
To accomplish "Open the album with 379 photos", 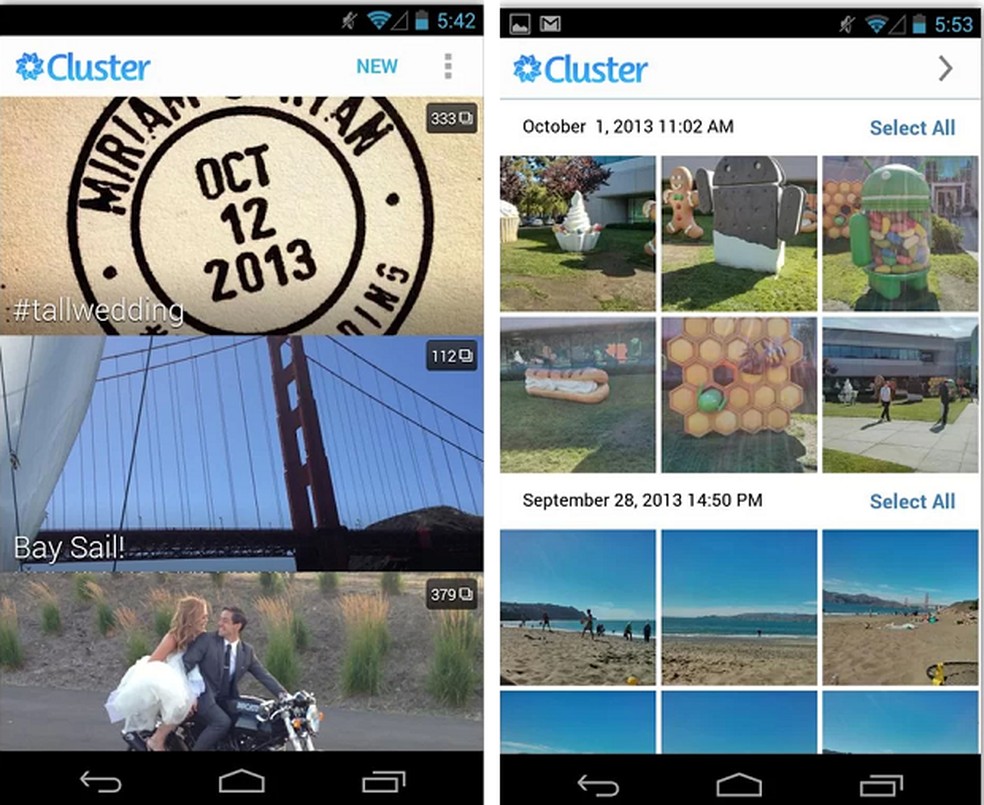I will click(x=241, y=661).
